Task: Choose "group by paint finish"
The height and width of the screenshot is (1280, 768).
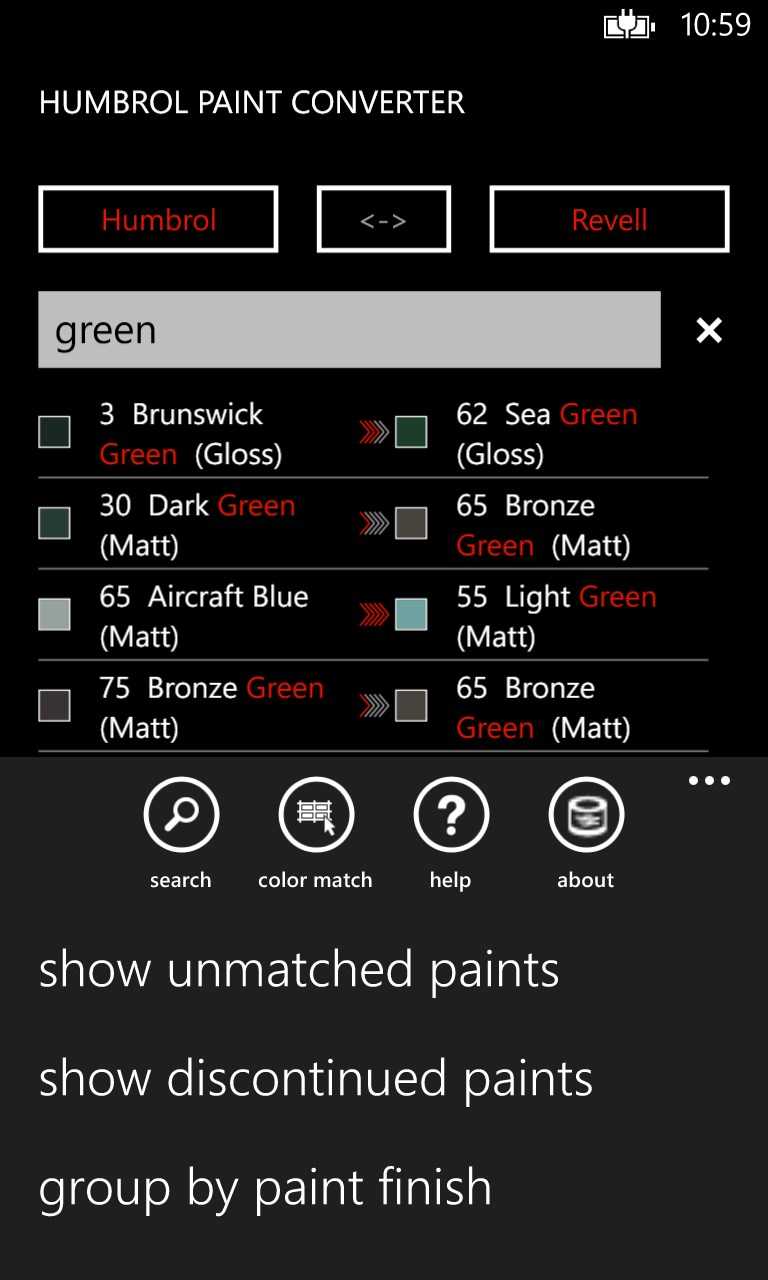Action: (x=265, y=1188)
